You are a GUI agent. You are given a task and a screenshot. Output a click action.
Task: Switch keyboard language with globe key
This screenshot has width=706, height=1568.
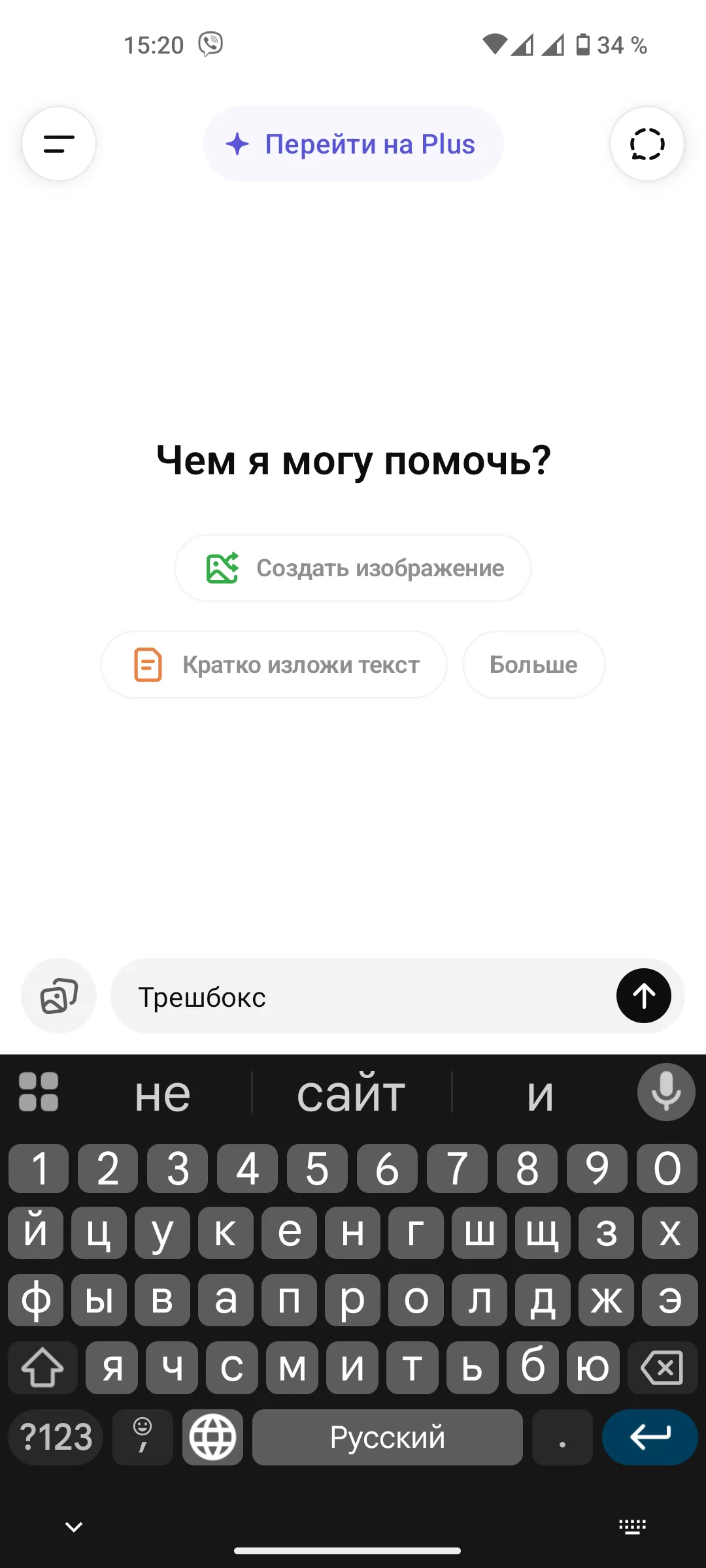pyautogui.click(x=212, y=1437)
